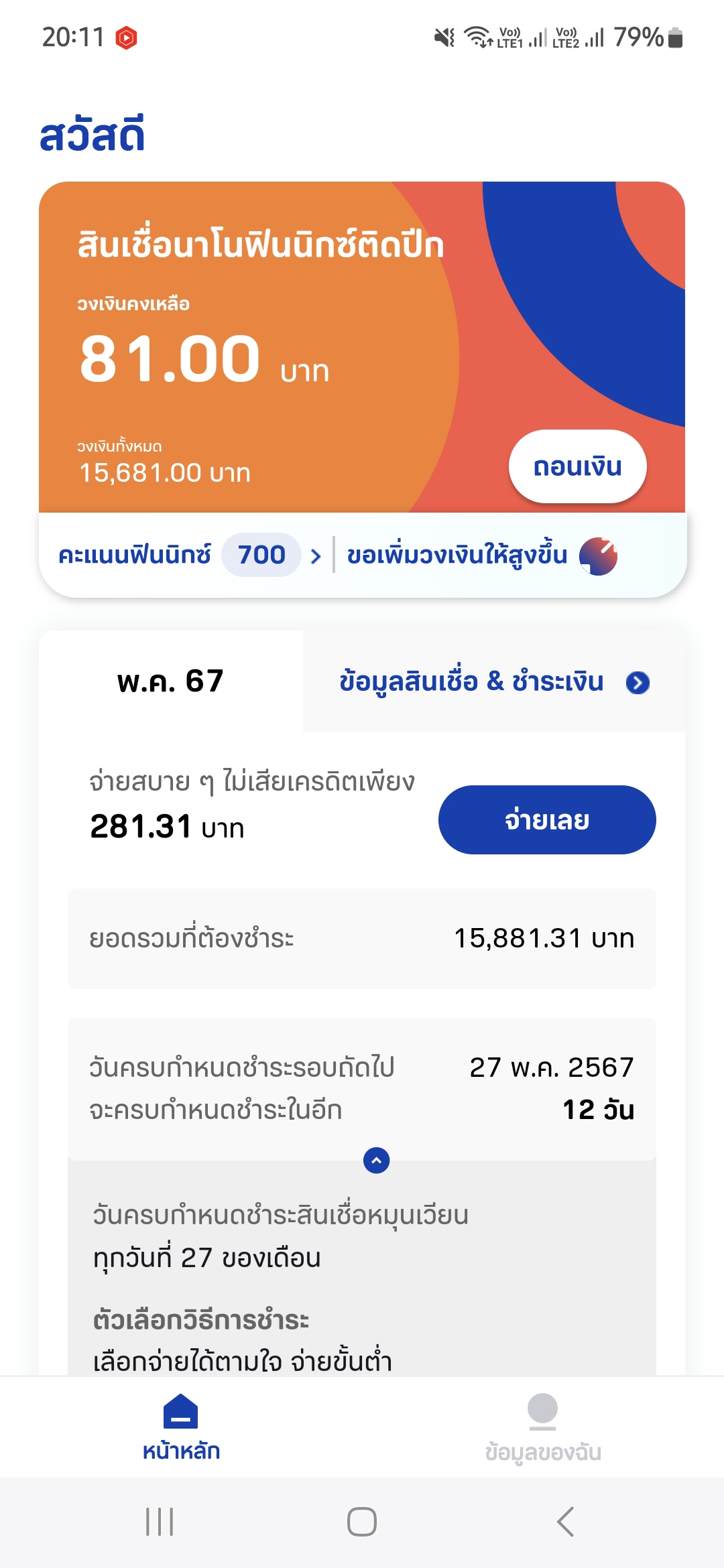This screenshot has height=1568, width=724.
Task: Open คะแนนฟินนิกซ์ score 700 details
Action: [190, 555]
